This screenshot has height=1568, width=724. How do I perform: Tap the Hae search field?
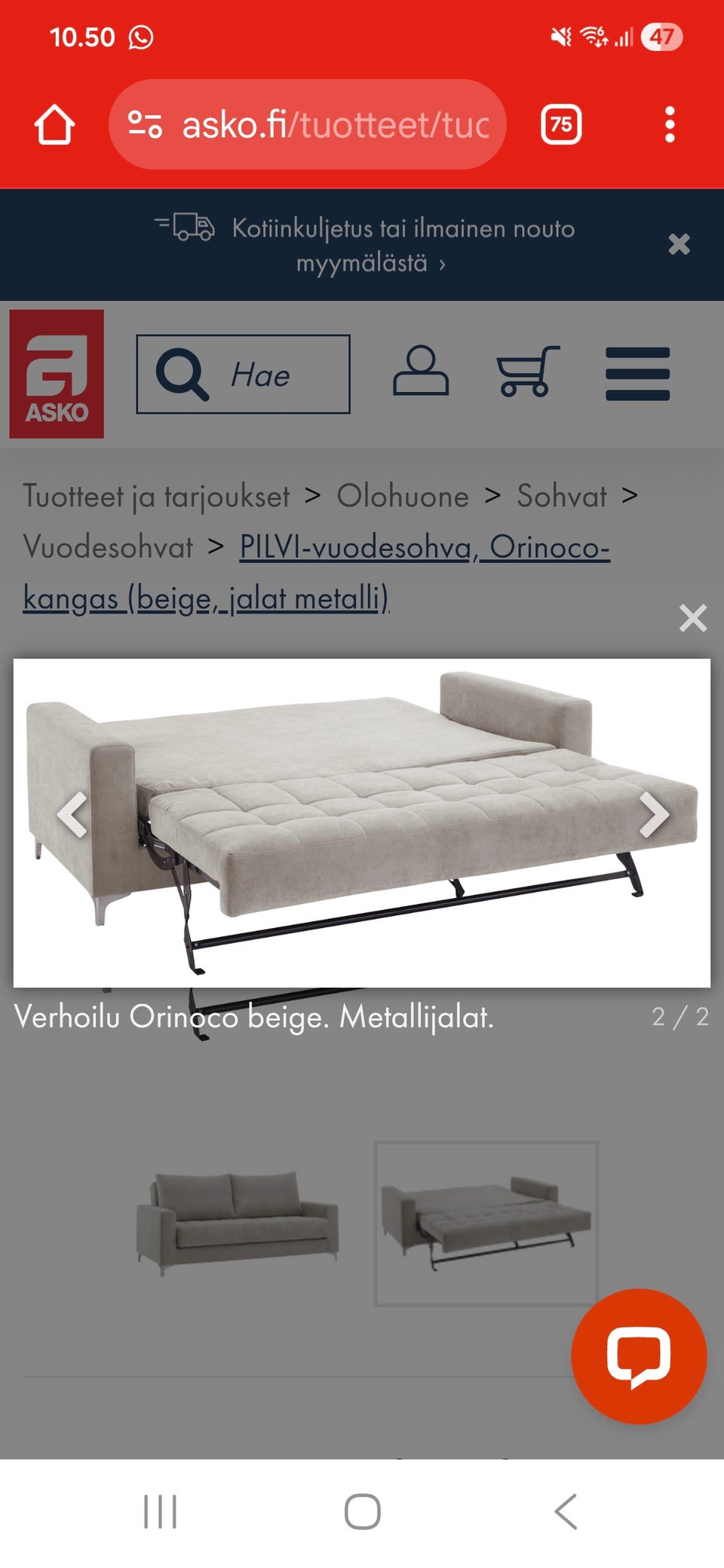tap(243, 375)
